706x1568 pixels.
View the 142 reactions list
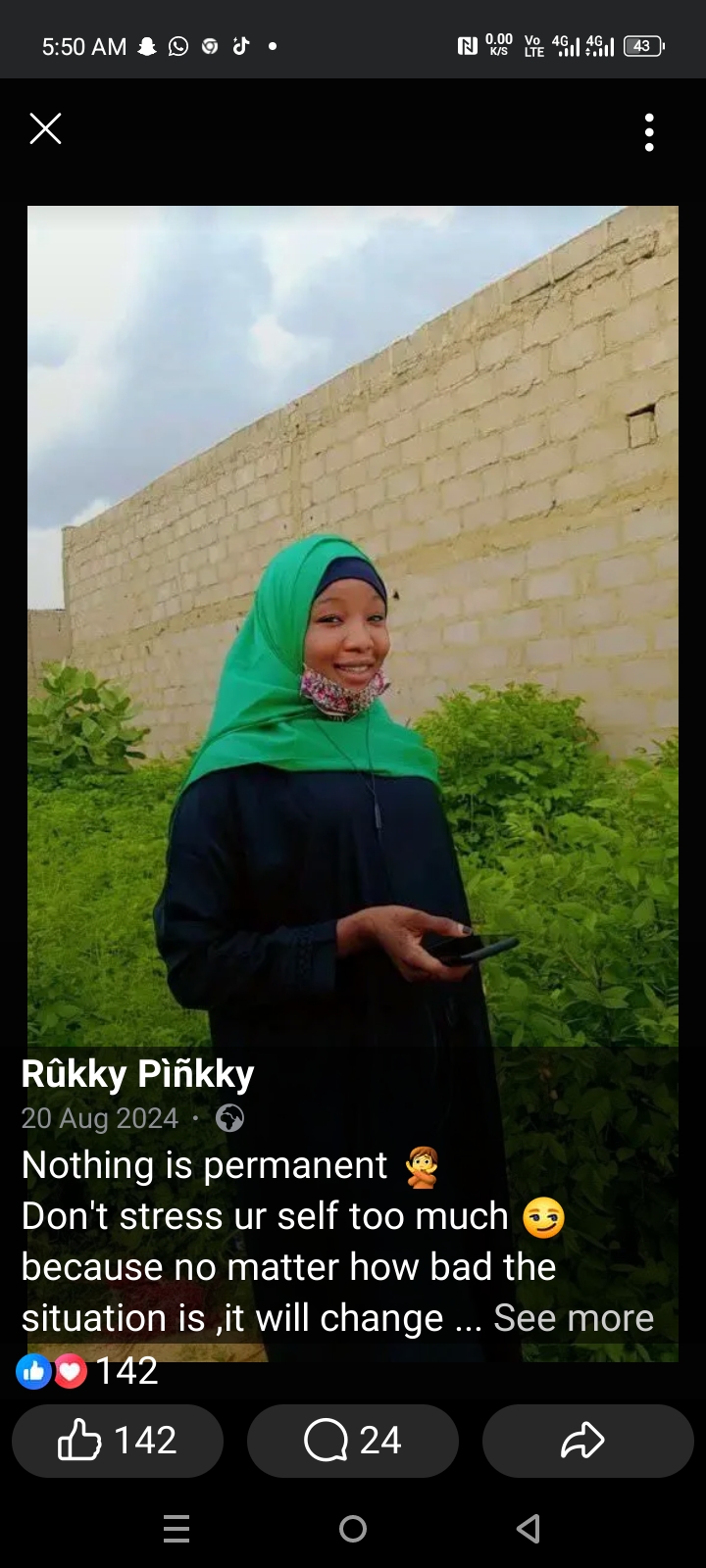tap(88, 1371)
